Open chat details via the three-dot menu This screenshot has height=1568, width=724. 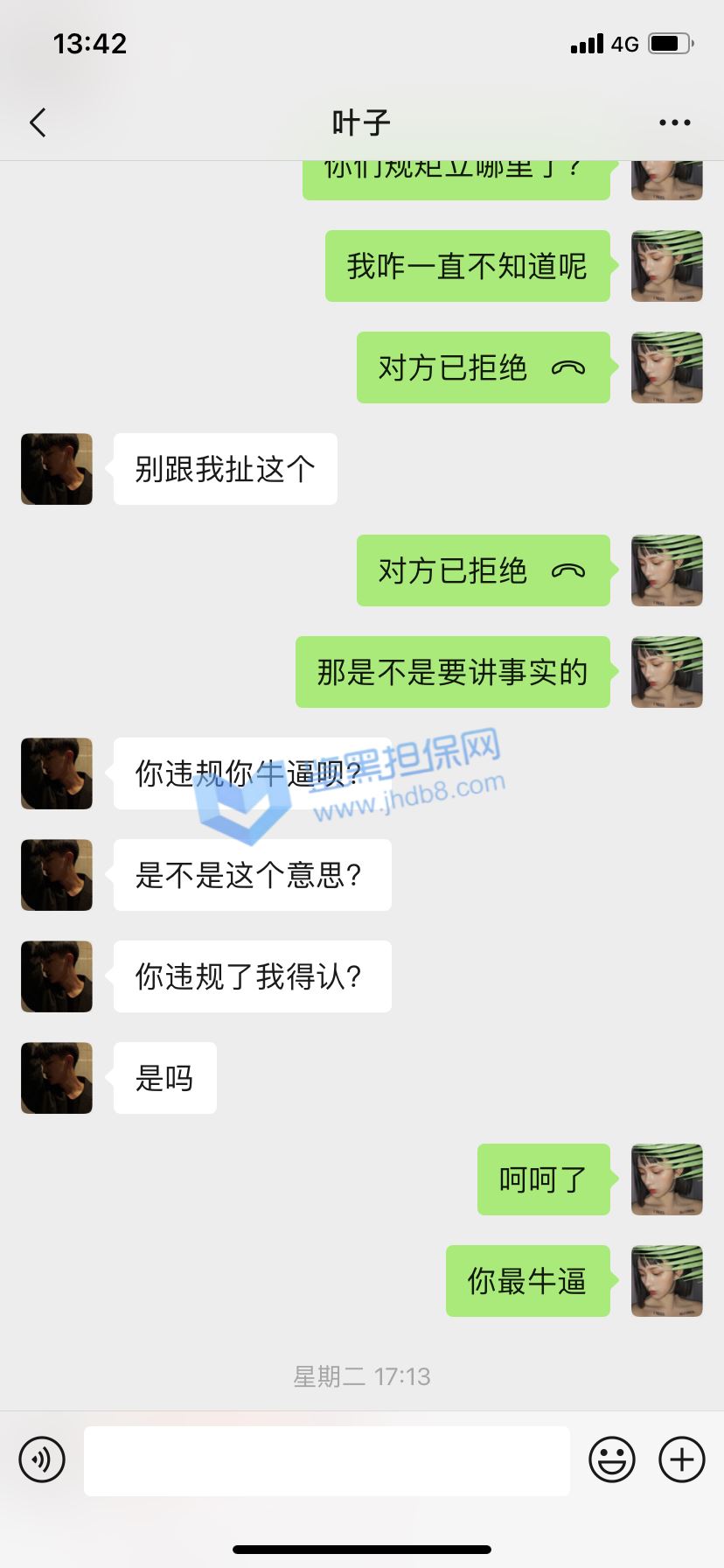click(675, 122)
